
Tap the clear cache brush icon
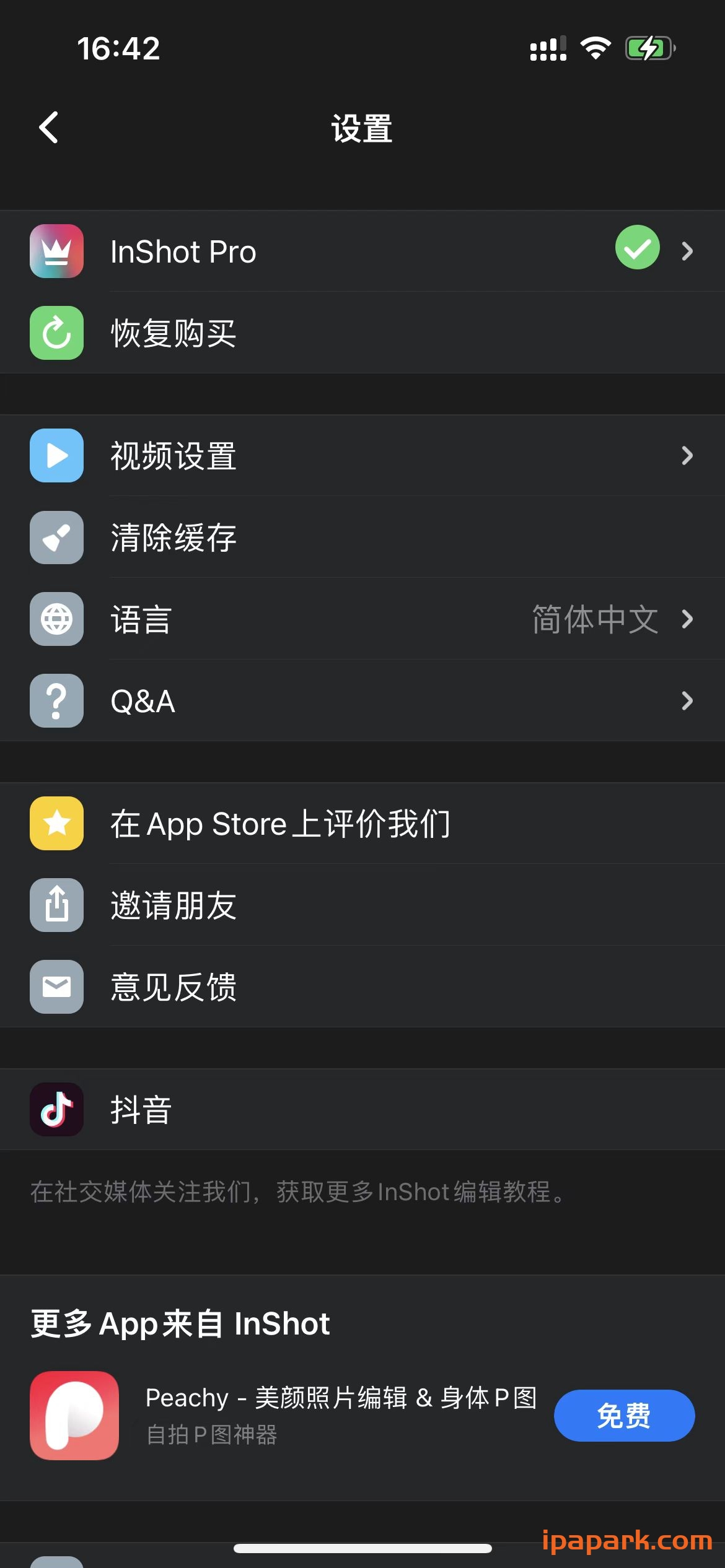pyautogui.click(x=56, y=538)
